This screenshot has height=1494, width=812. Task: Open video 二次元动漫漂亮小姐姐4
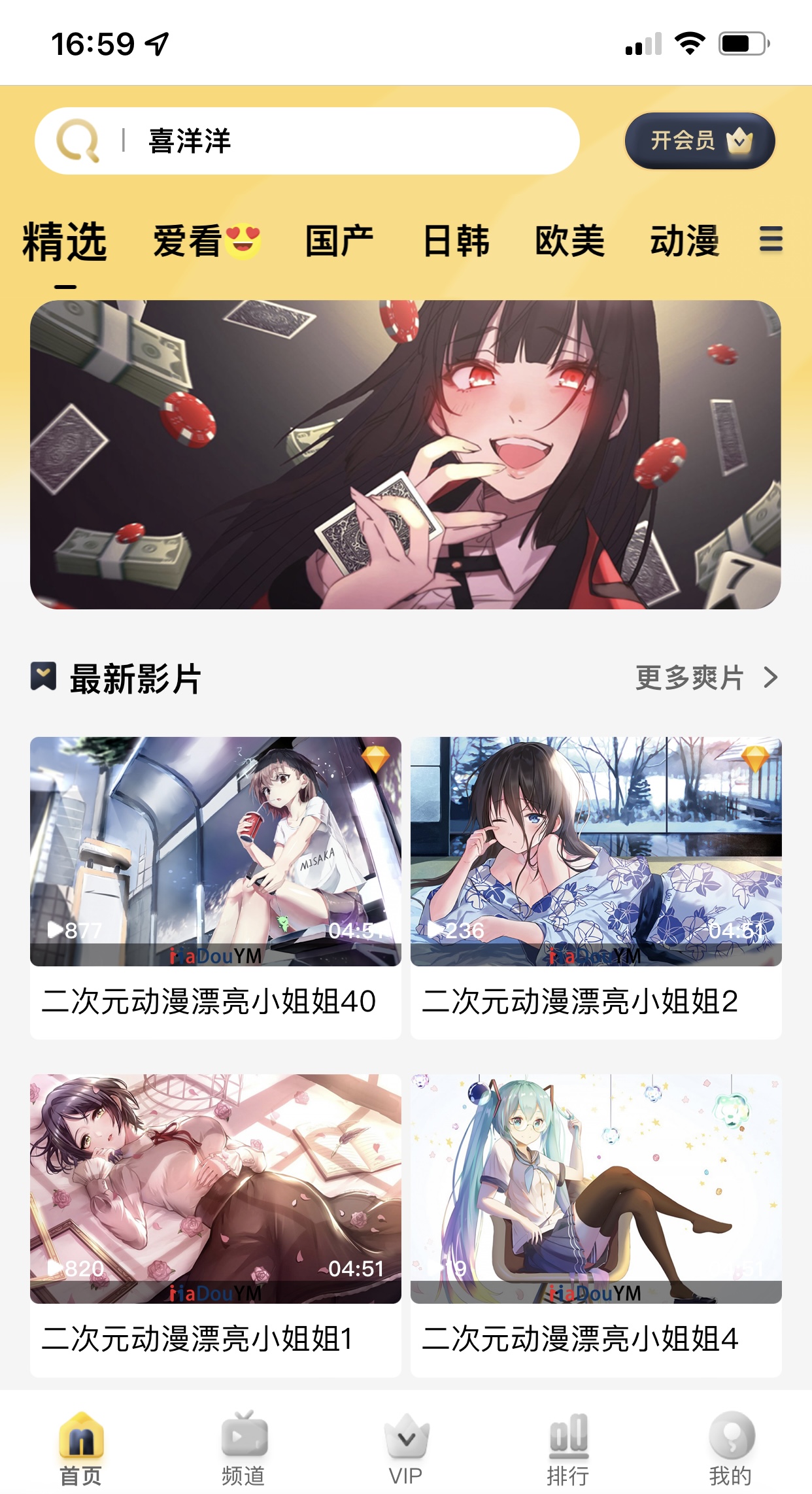[x=596, y=1189]
